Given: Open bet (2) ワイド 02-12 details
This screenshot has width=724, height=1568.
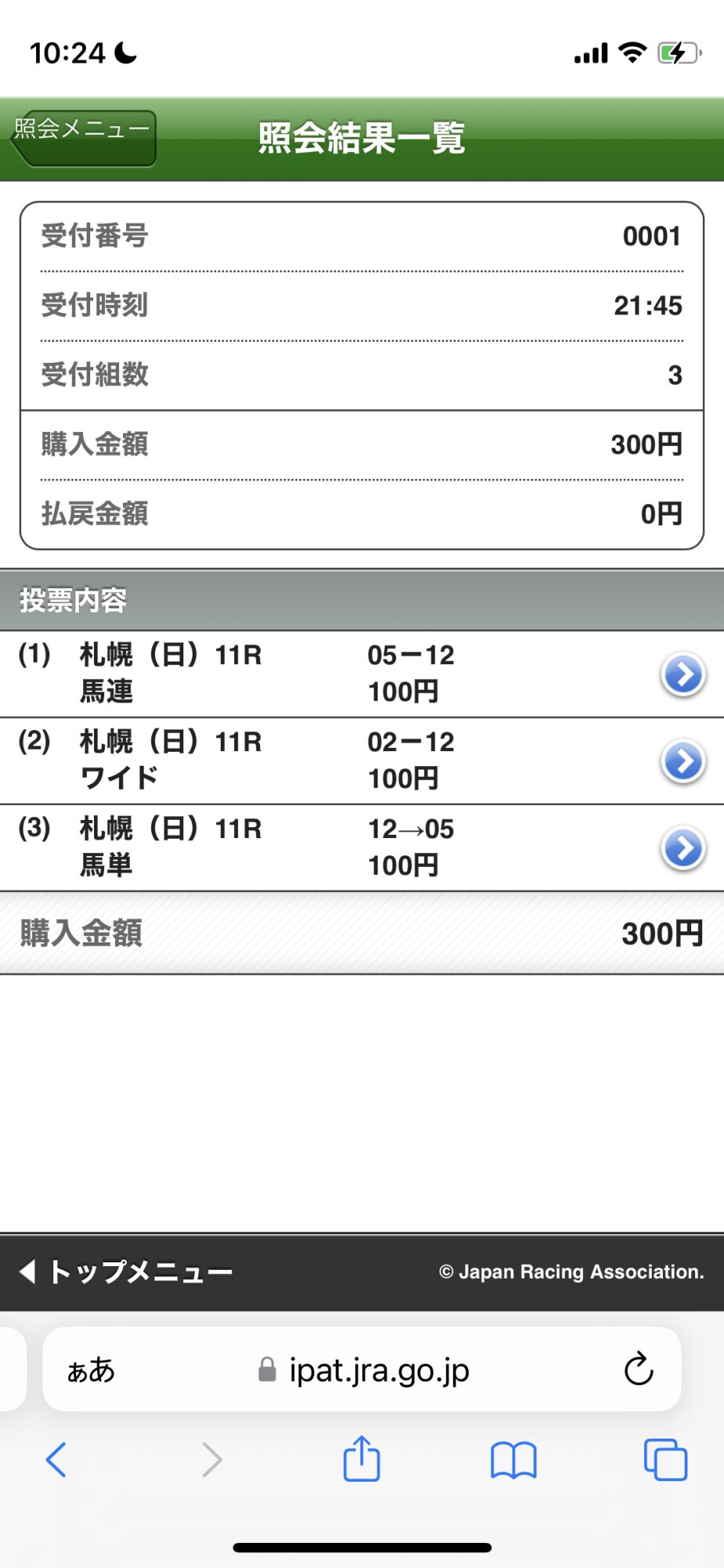Looking at the screenshot, I should coord(361,761).
